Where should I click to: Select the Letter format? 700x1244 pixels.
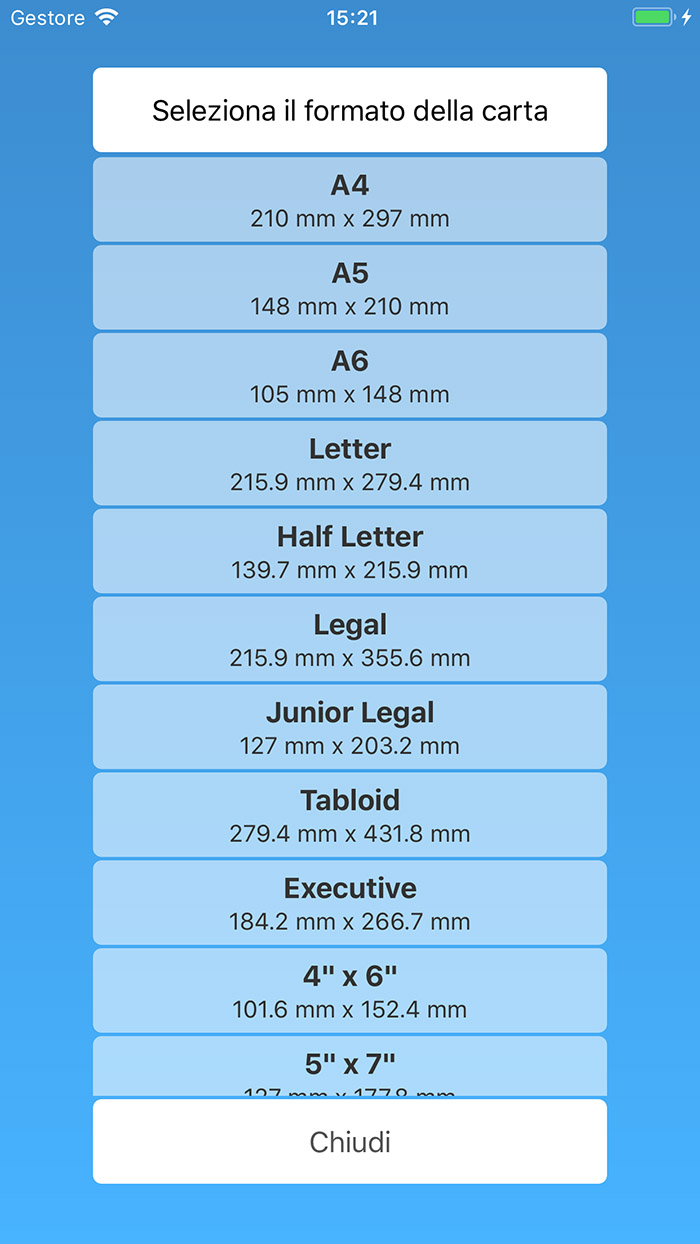[x=350, y=463]
